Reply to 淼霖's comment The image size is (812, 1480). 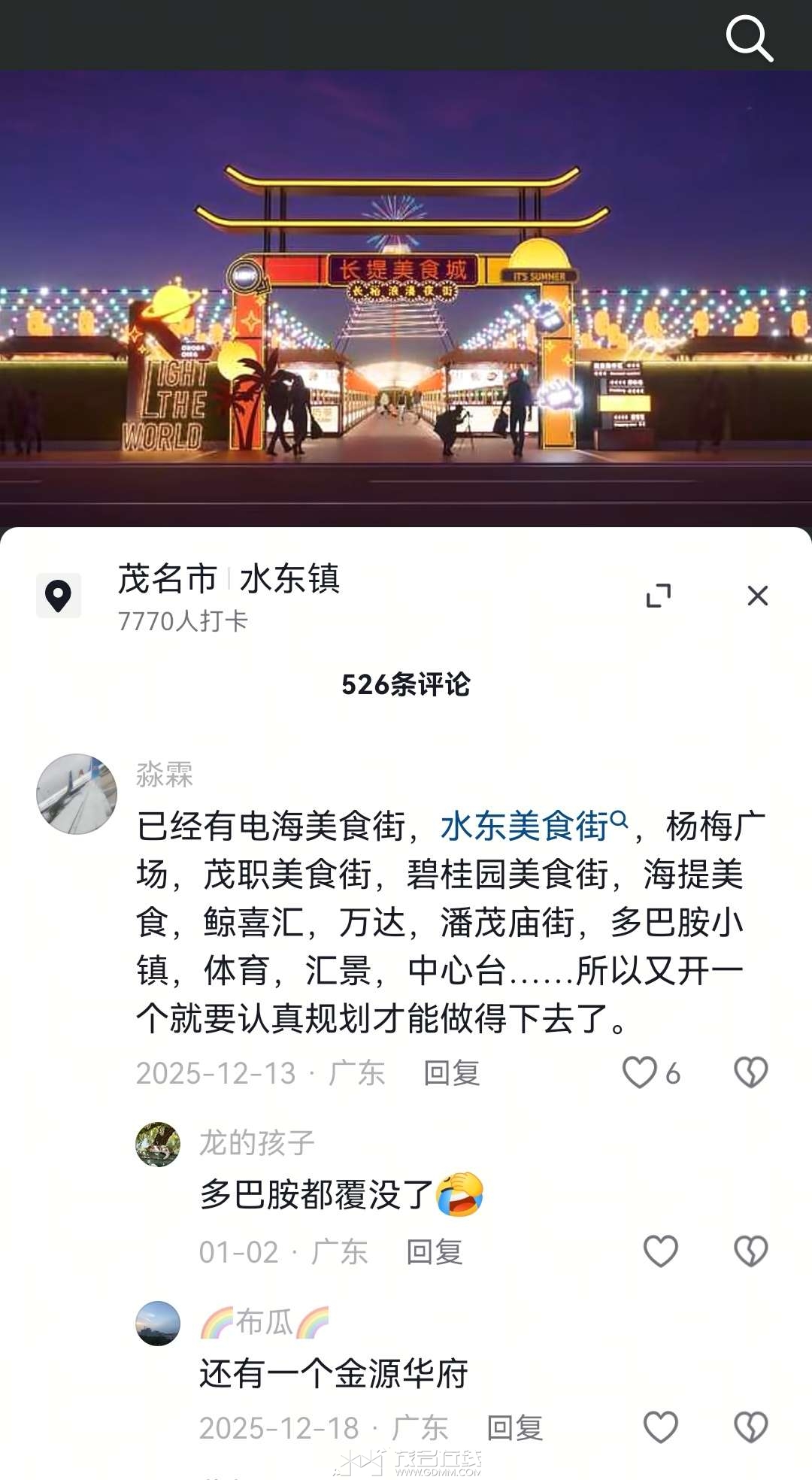click(451, 1073)
